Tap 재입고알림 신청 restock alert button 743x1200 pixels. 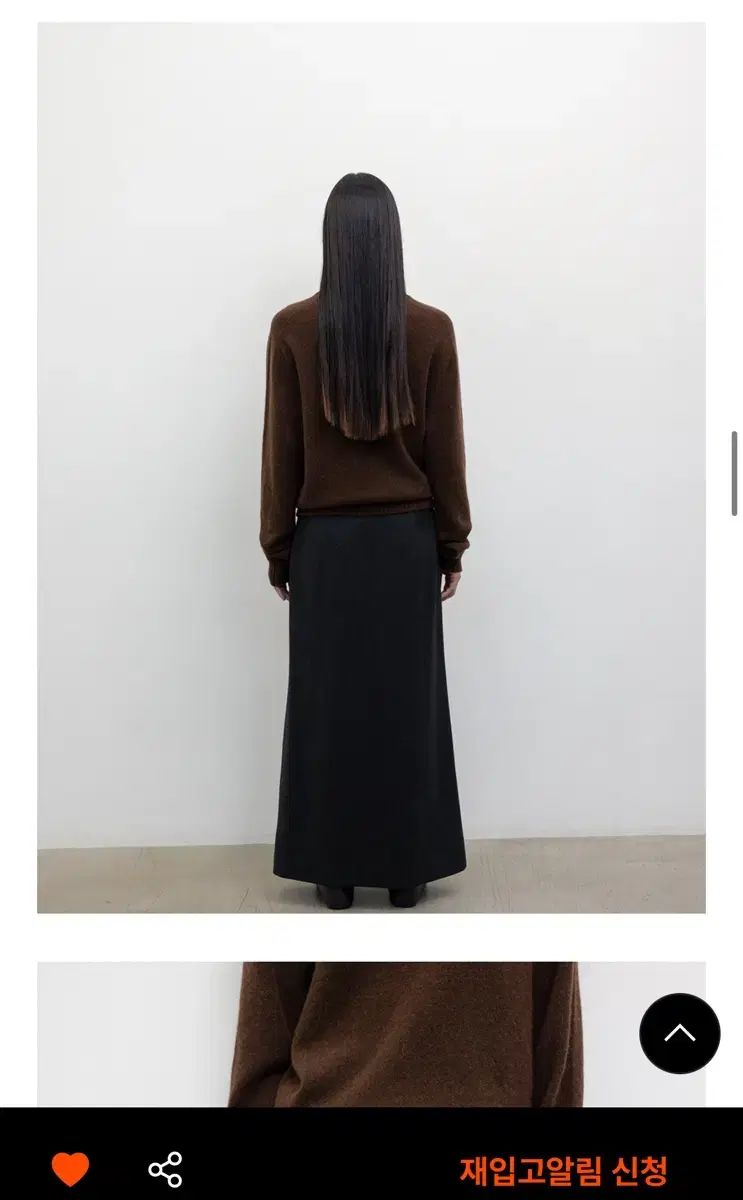(563, 1169)
